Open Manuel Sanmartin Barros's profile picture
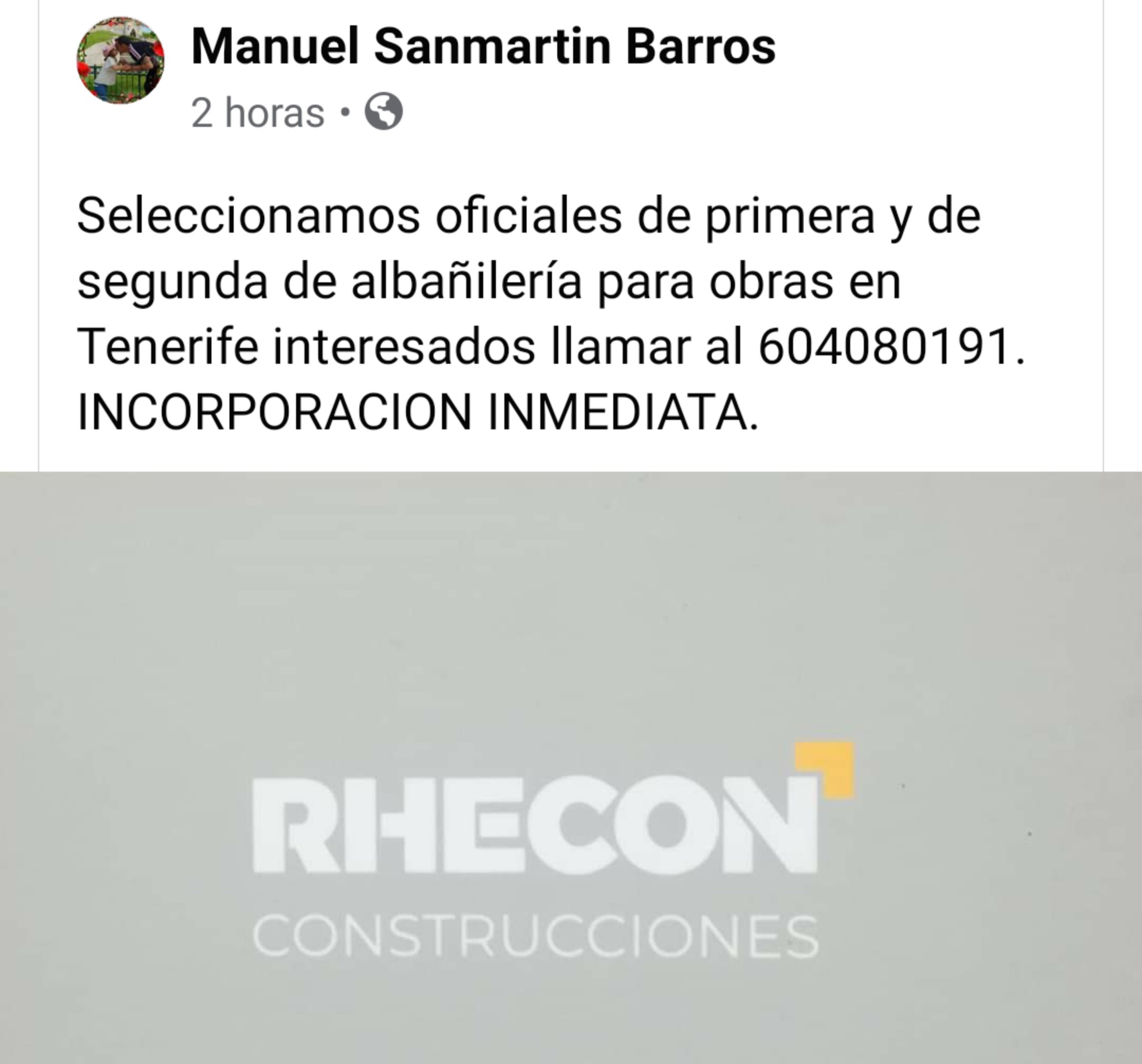Screen dimensions: 1142x1064 pos(121,60)
